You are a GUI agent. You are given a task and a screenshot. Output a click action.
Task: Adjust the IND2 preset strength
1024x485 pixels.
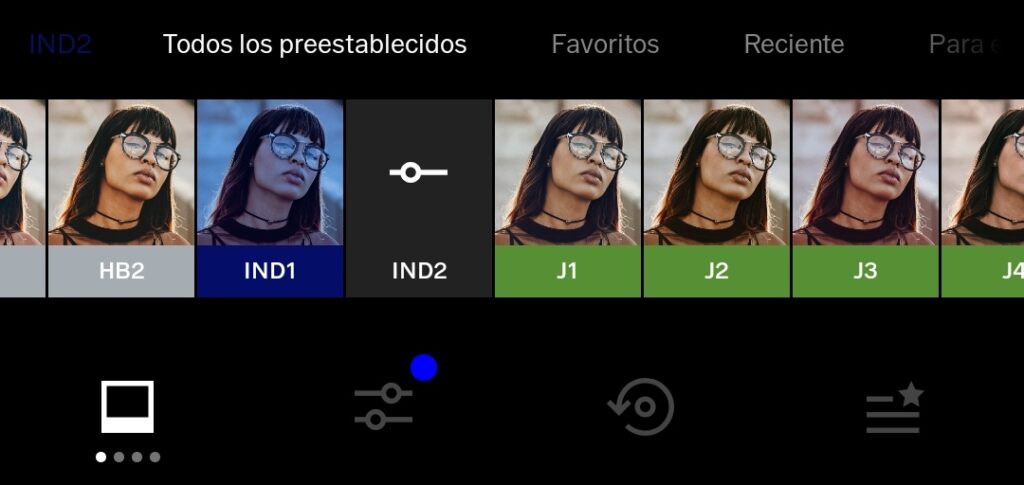[x=419, y=198]
